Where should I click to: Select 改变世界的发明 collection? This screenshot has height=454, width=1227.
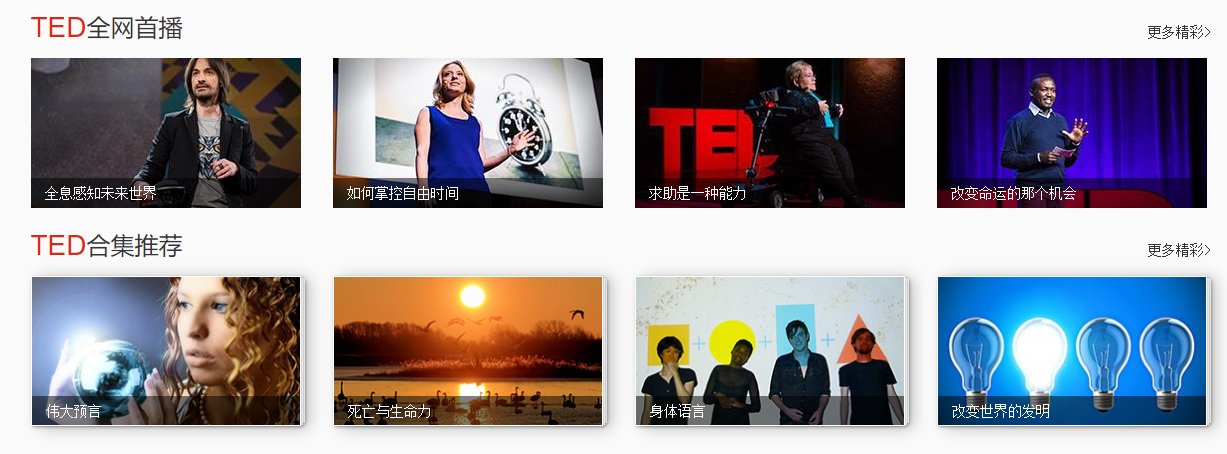1072,351
